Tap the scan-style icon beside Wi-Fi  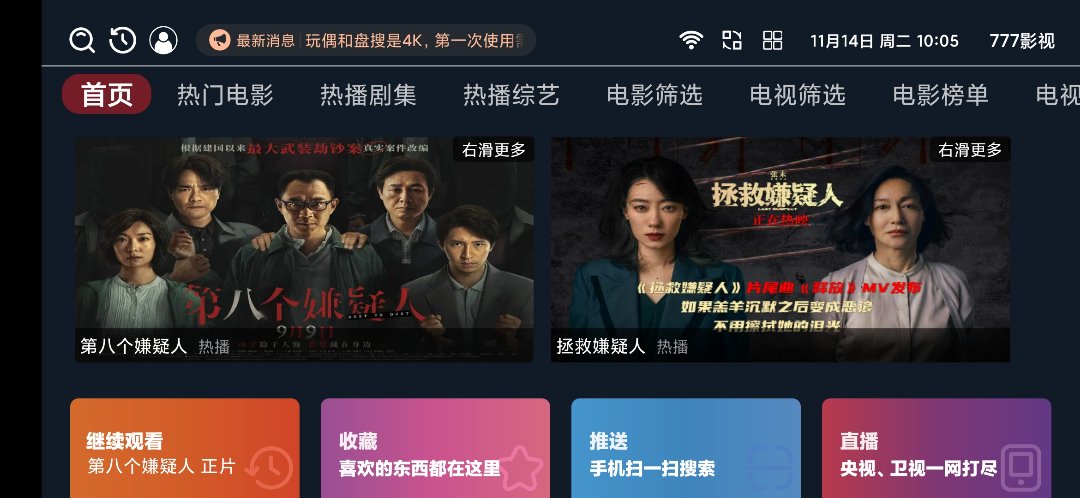[732, 40]
